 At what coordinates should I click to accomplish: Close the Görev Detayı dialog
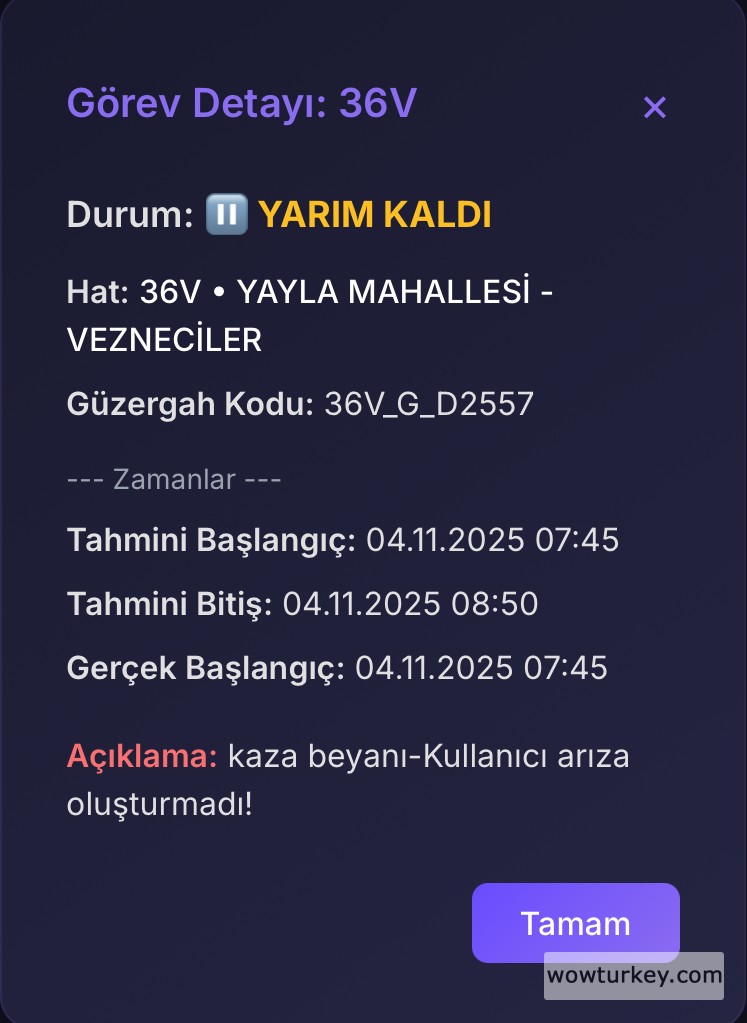click(x=654, y=107)
